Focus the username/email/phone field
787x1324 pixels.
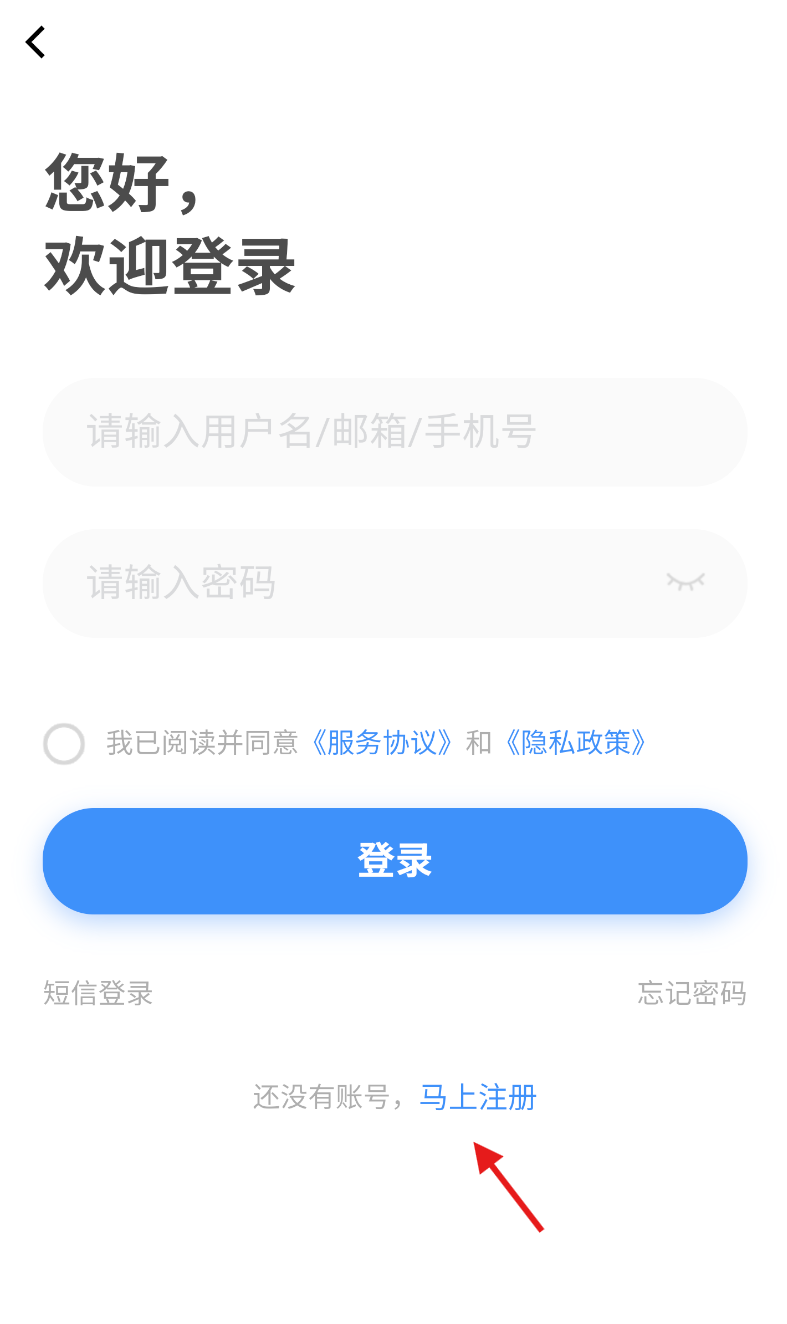click(394, 432)
